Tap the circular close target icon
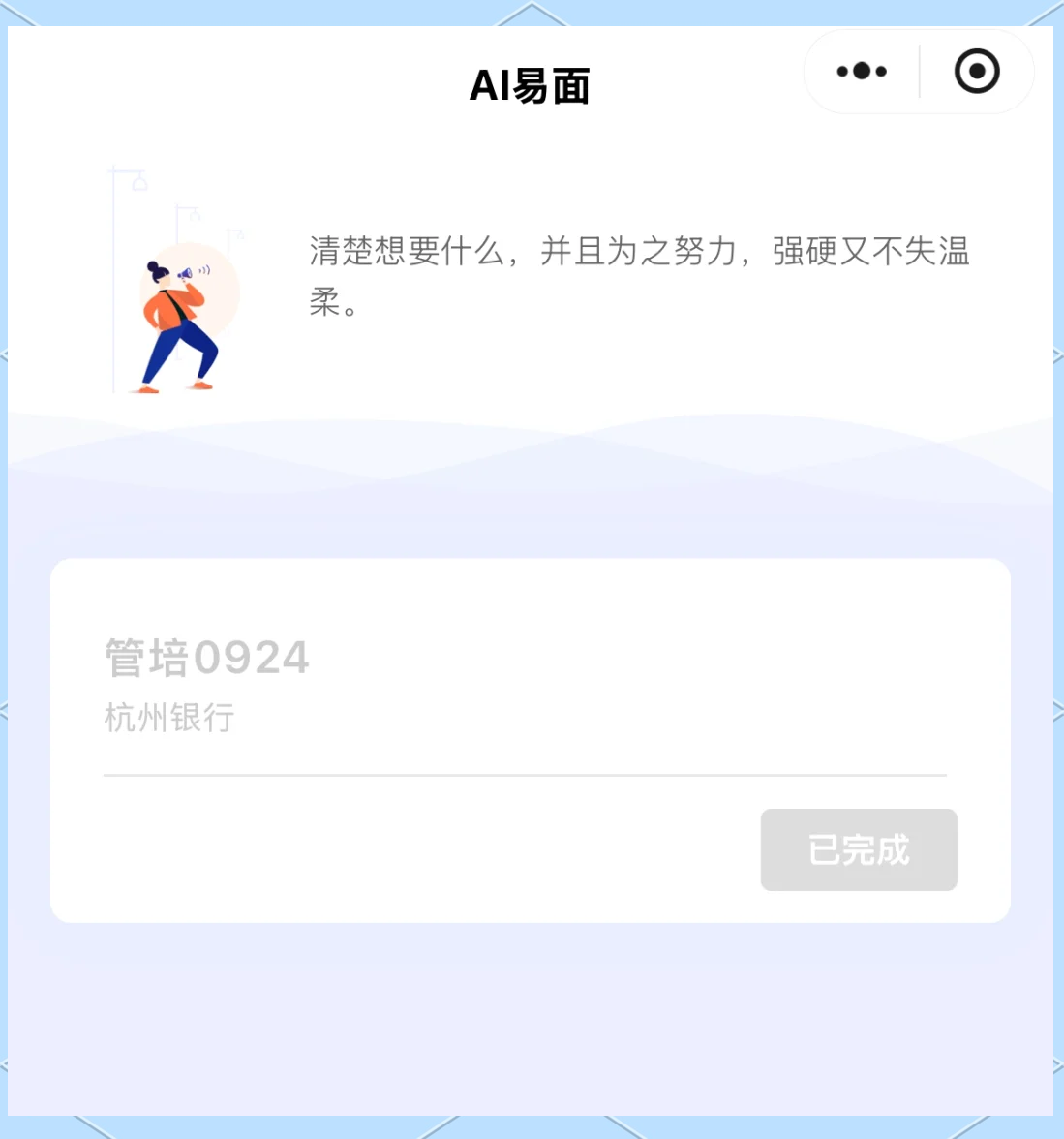1064x1139 pixels. pyautogui.click(x=977, y=71)
